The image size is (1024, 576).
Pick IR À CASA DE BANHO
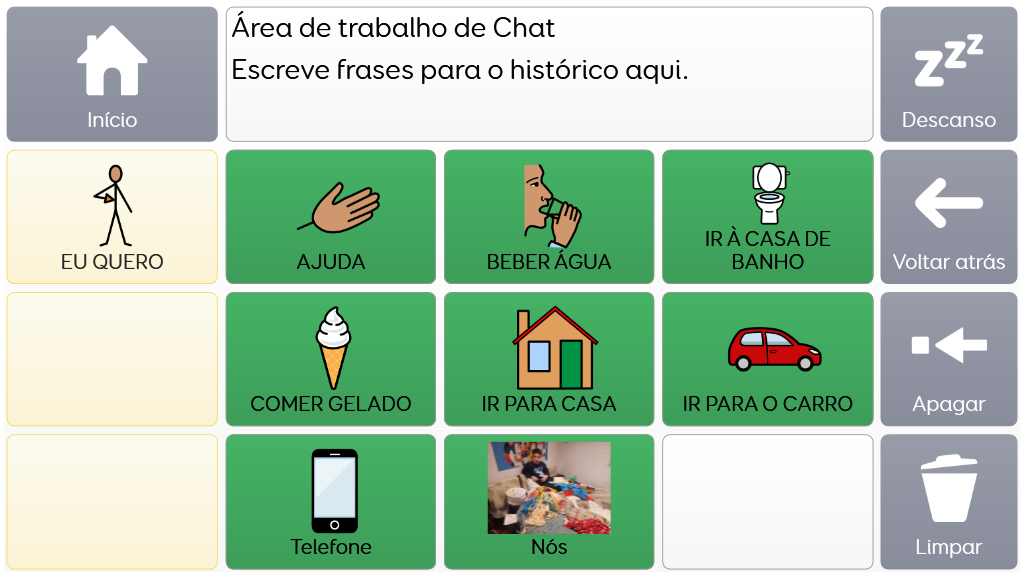point(767,217)
